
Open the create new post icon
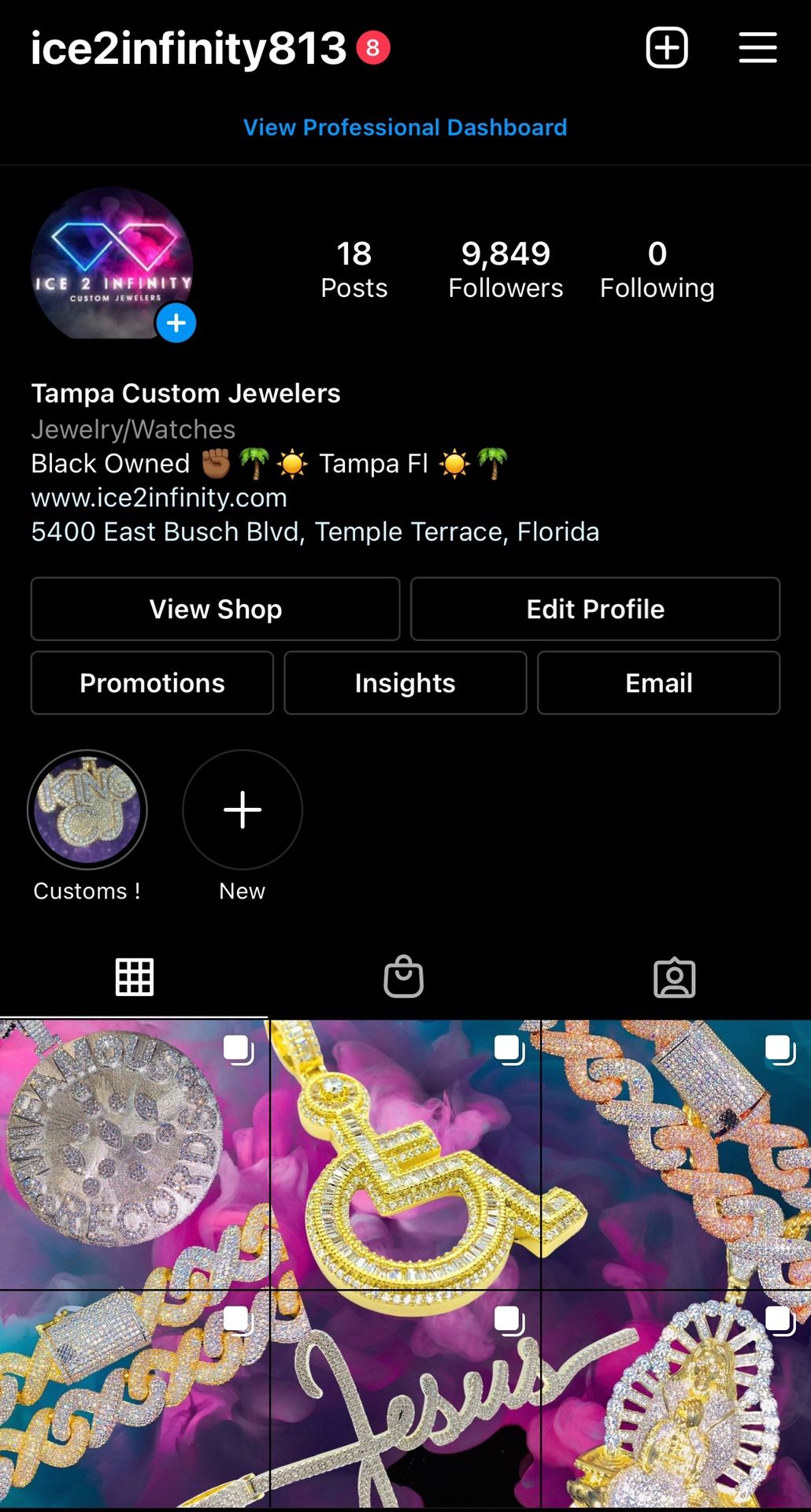(667, 49)
